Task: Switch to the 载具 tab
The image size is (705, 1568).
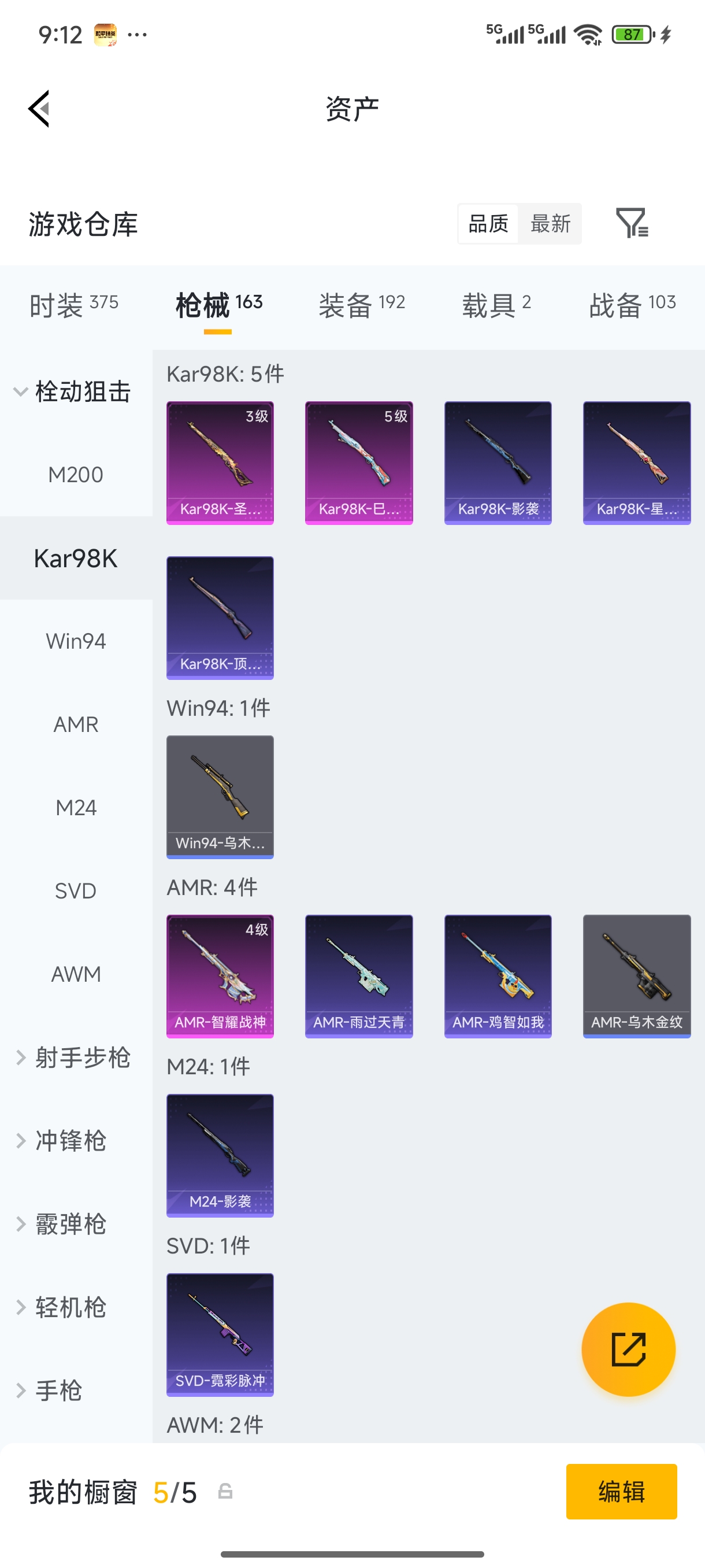Action: pyautogui.click(x=496, y=304)
